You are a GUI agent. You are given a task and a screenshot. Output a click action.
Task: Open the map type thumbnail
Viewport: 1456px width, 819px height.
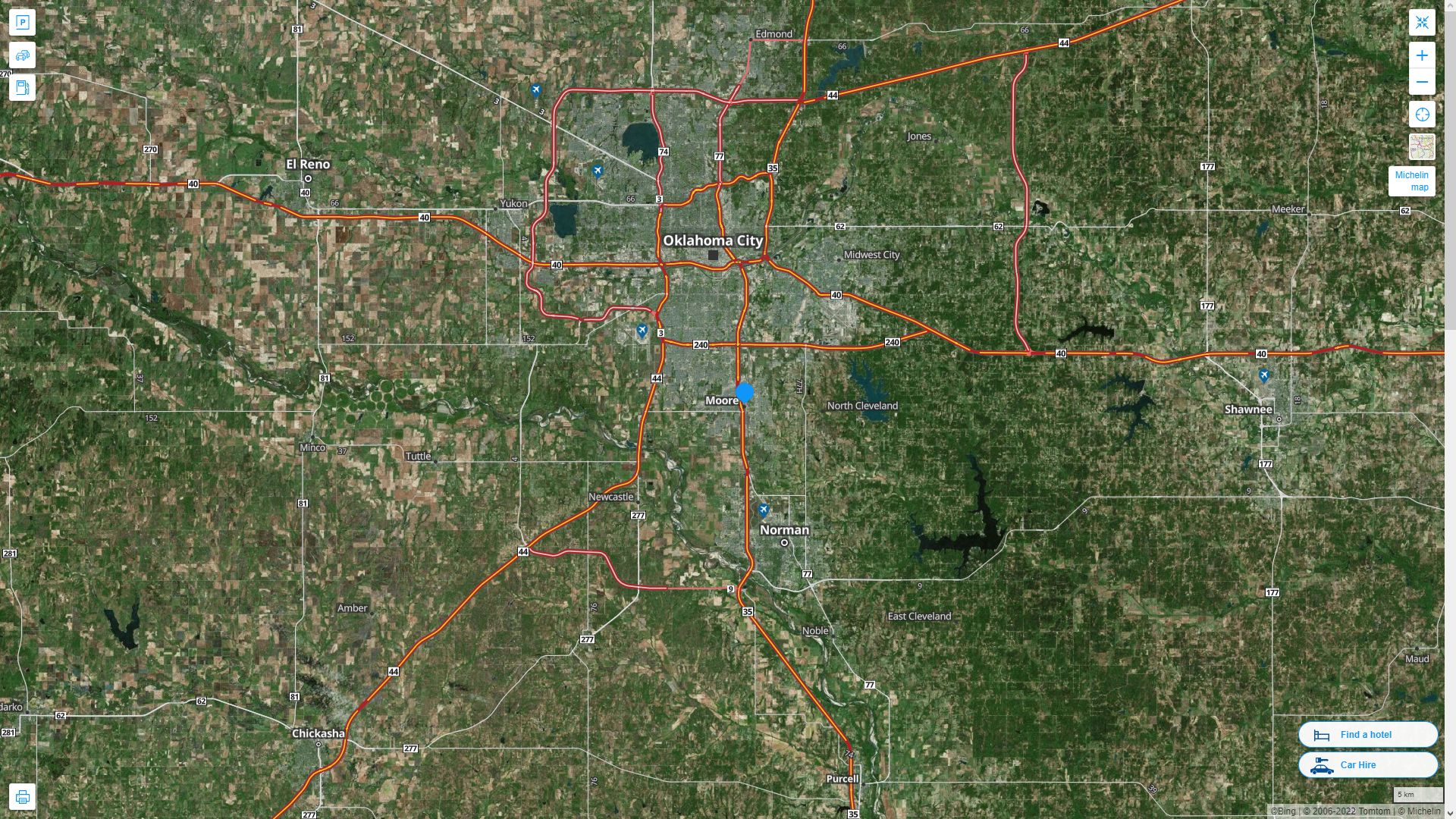pos(1422,147)
